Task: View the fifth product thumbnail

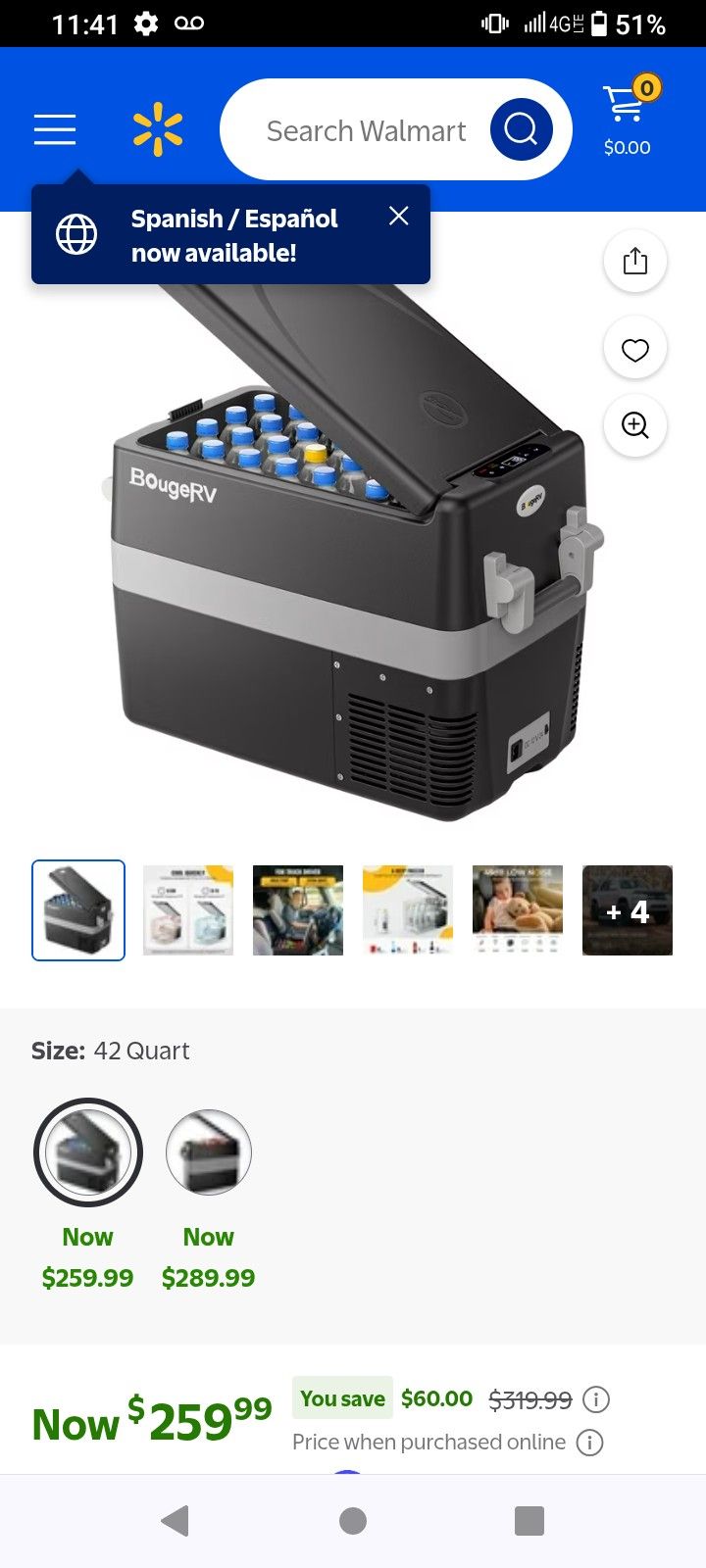Action: click(518, 910)
